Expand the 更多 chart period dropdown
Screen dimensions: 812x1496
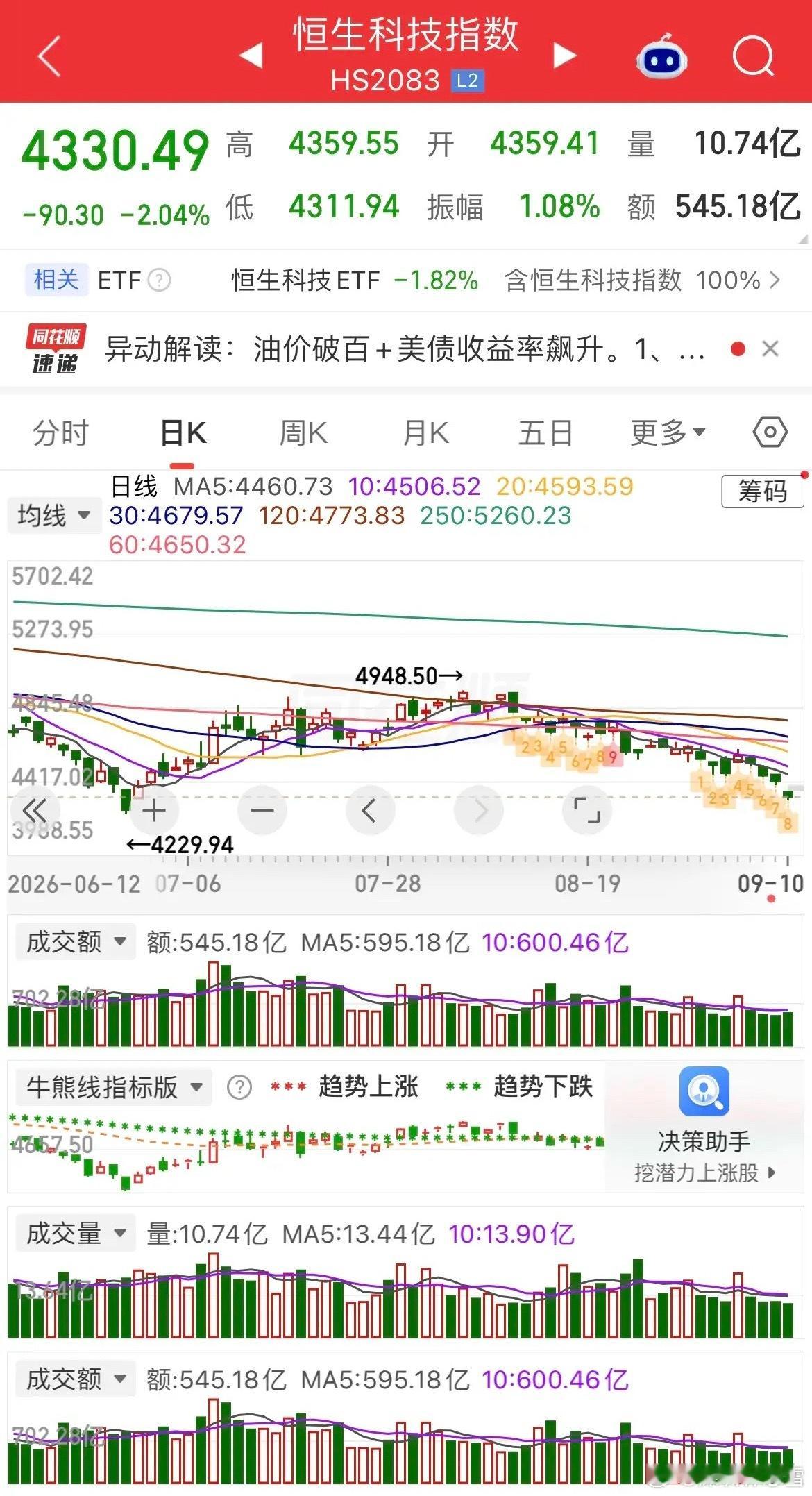click(668, 433)
